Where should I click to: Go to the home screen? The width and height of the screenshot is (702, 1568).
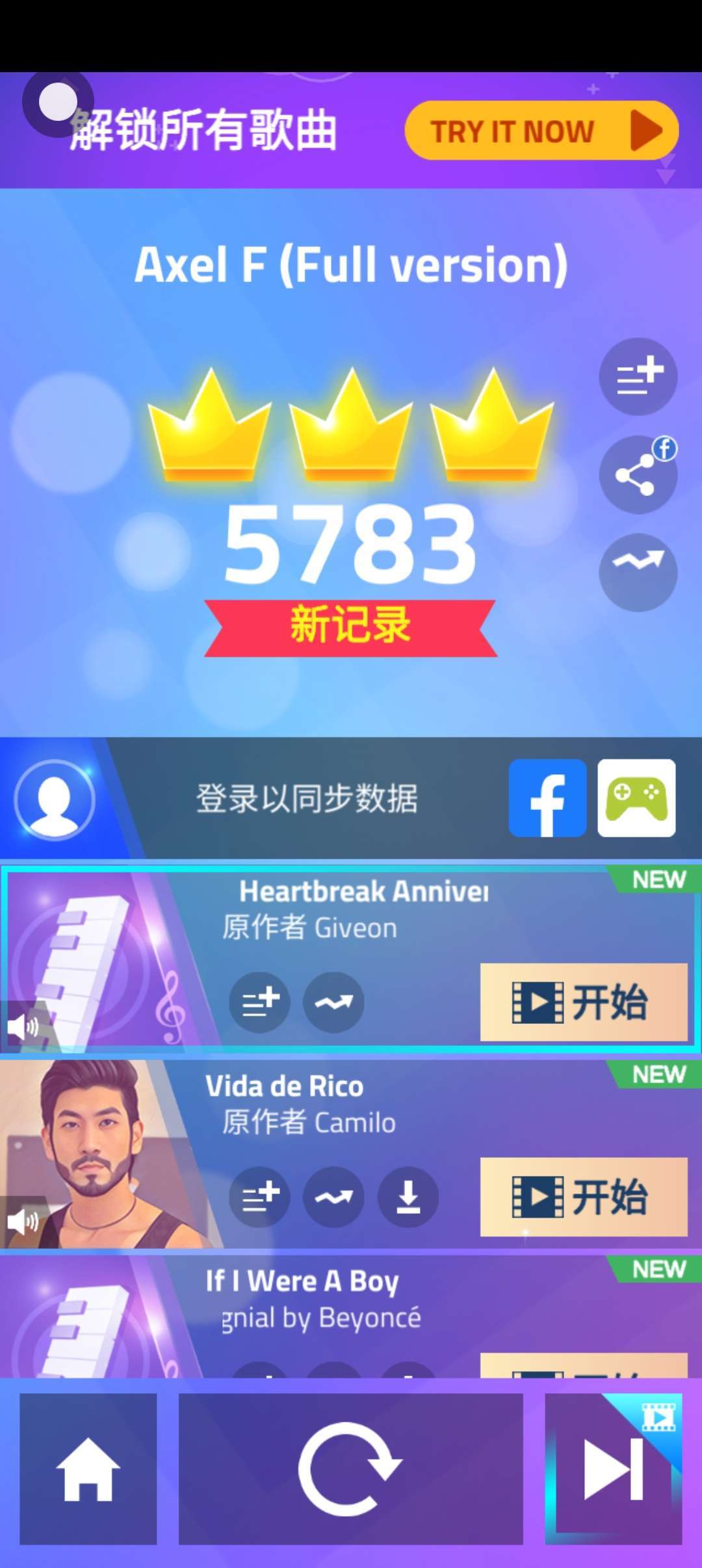[88, 1469]
